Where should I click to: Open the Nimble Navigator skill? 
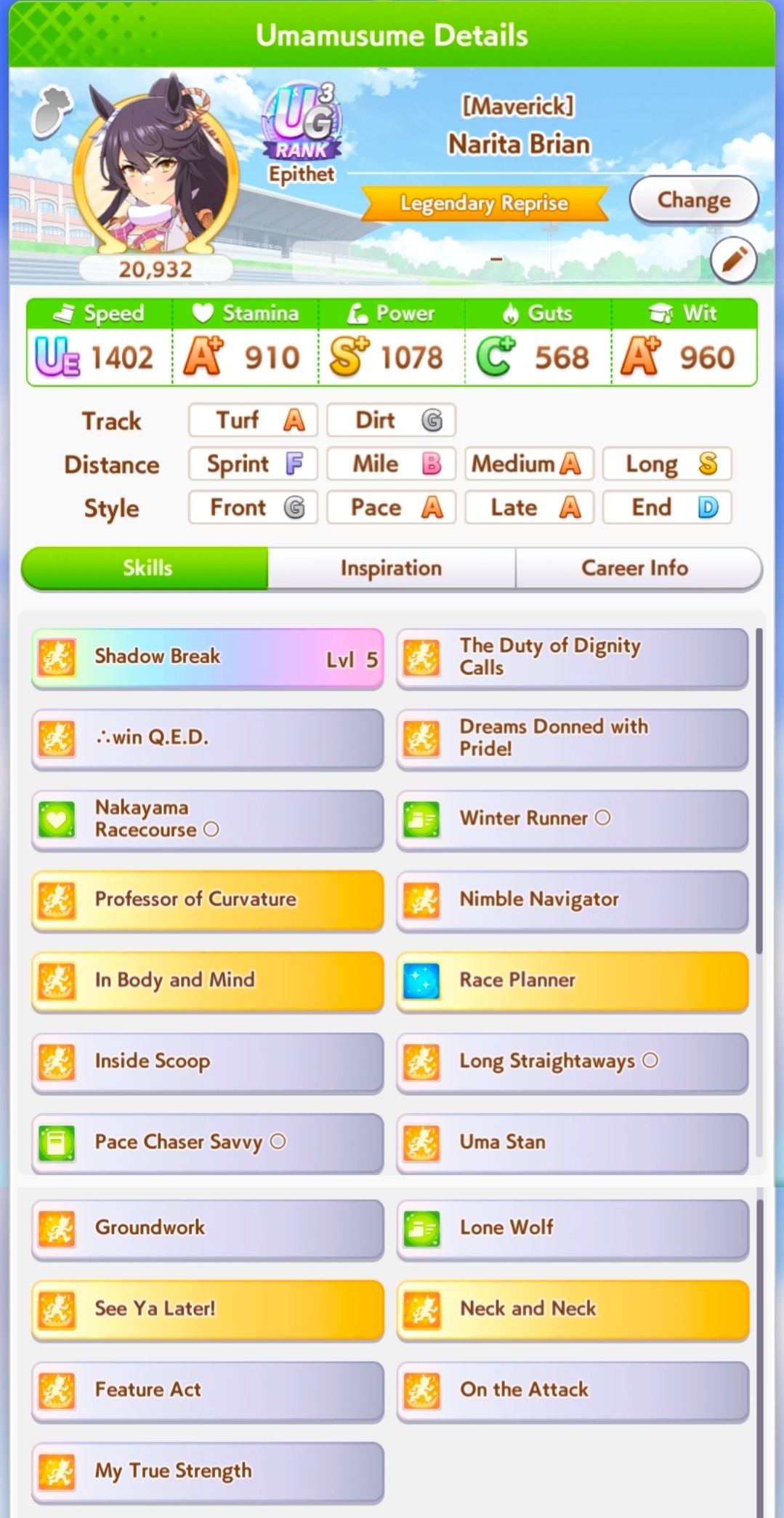(x=573, y=900)
